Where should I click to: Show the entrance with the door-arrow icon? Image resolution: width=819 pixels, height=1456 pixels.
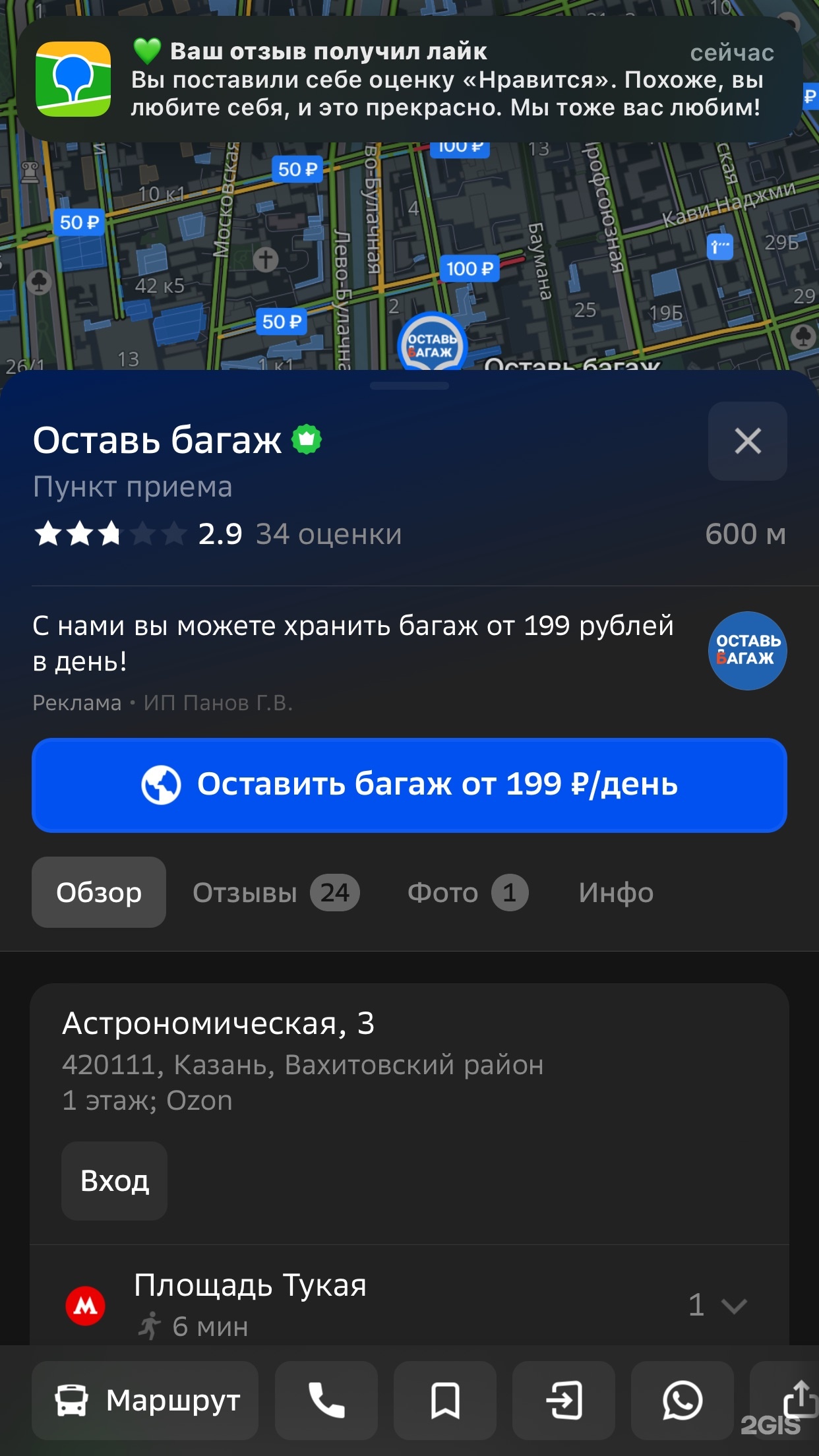click(x=564, y=1400)
